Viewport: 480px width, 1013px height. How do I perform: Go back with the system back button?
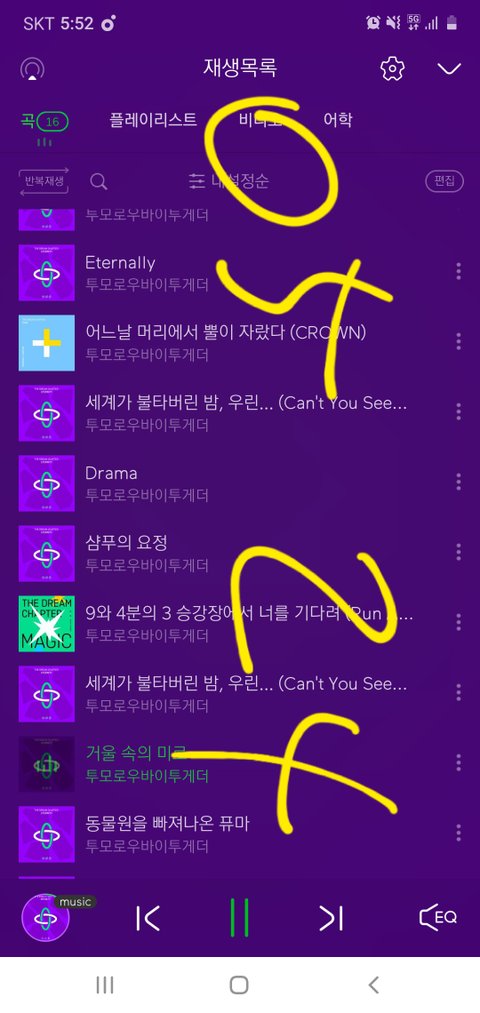coord(373,985)
